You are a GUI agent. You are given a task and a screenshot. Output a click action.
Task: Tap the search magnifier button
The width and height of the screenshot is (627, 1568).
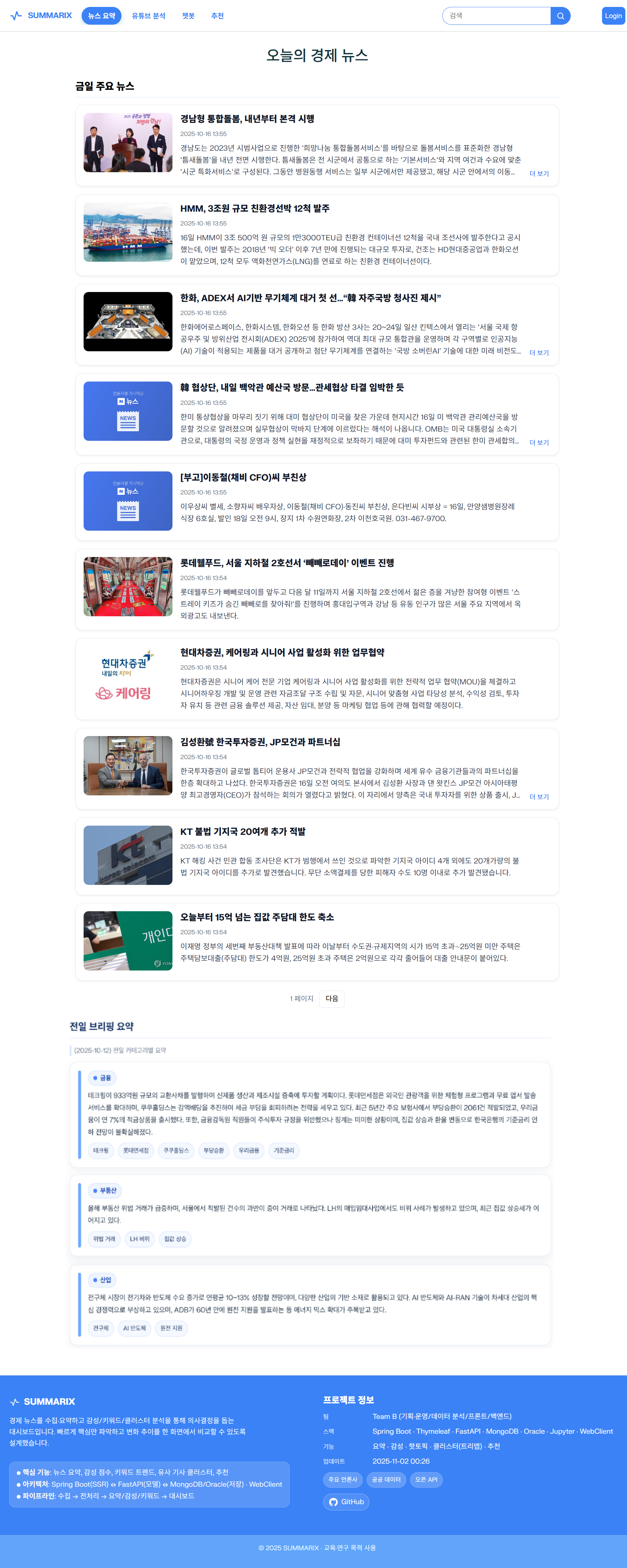[x=560, y=16]
